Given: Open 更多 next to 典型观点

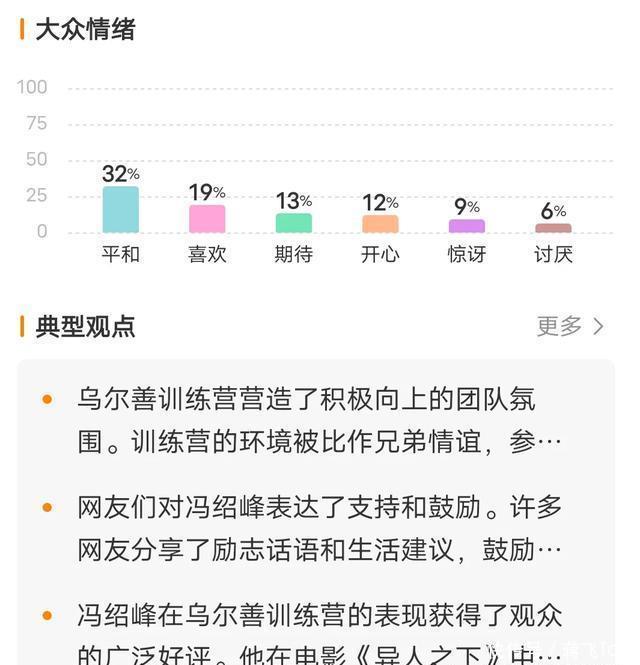Looking at the screenshot, I should 570,326.
